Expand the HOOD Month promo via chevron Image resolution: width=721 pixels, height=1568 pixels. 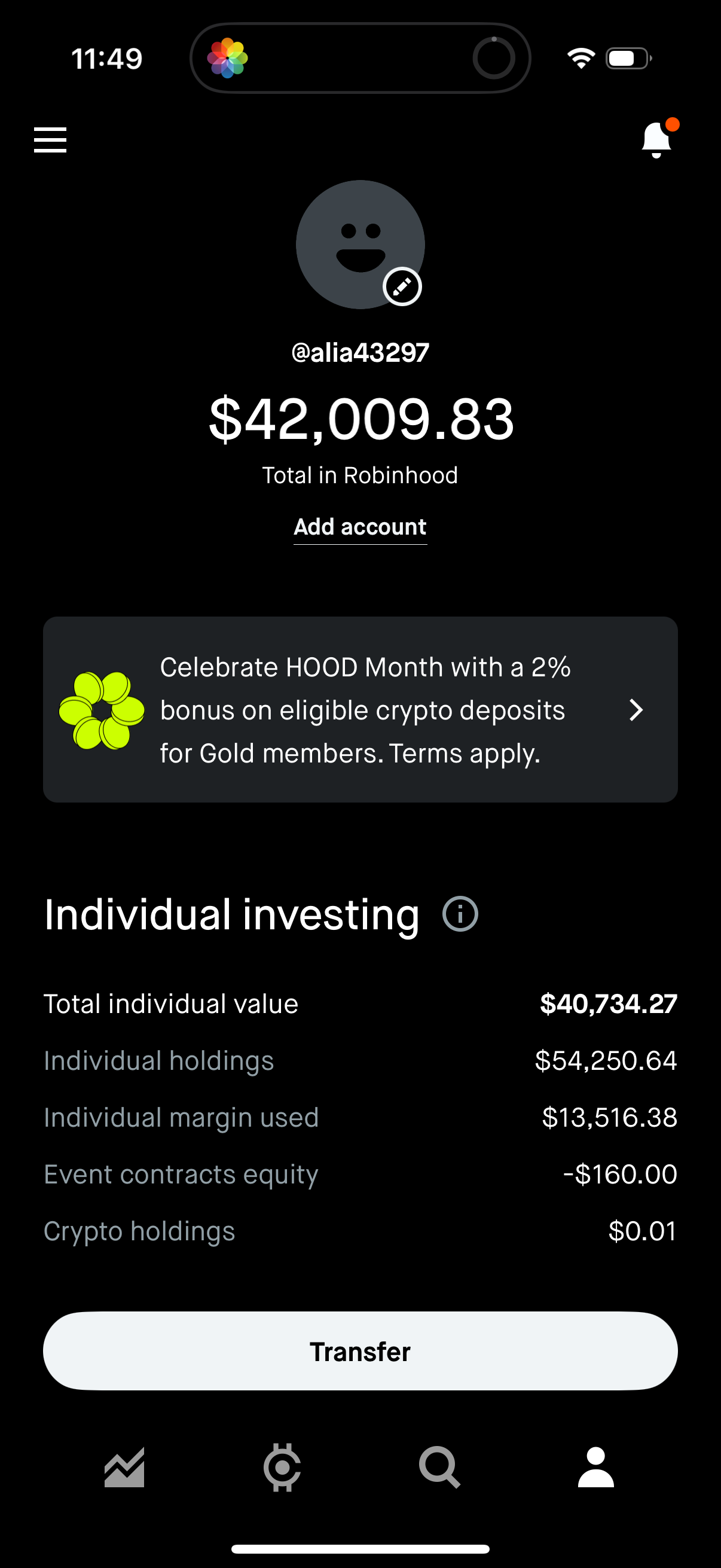(x=637, y=709)
